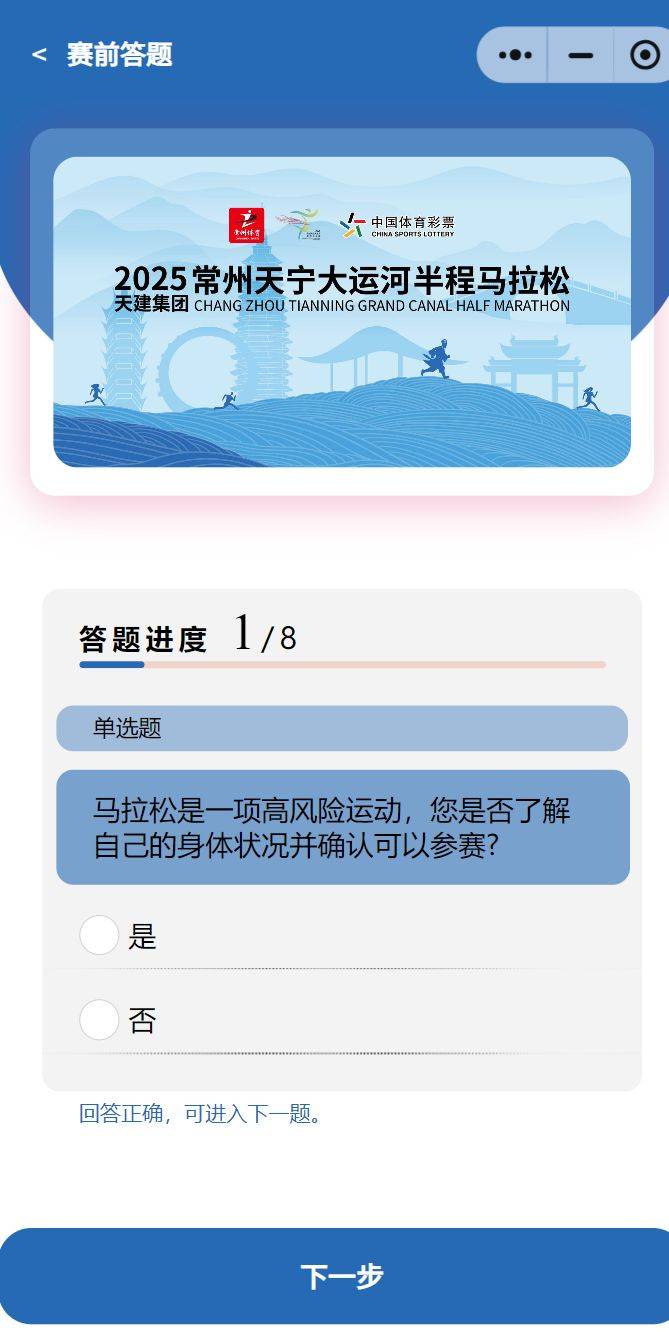Select the 是 answer option

[99, 936]
